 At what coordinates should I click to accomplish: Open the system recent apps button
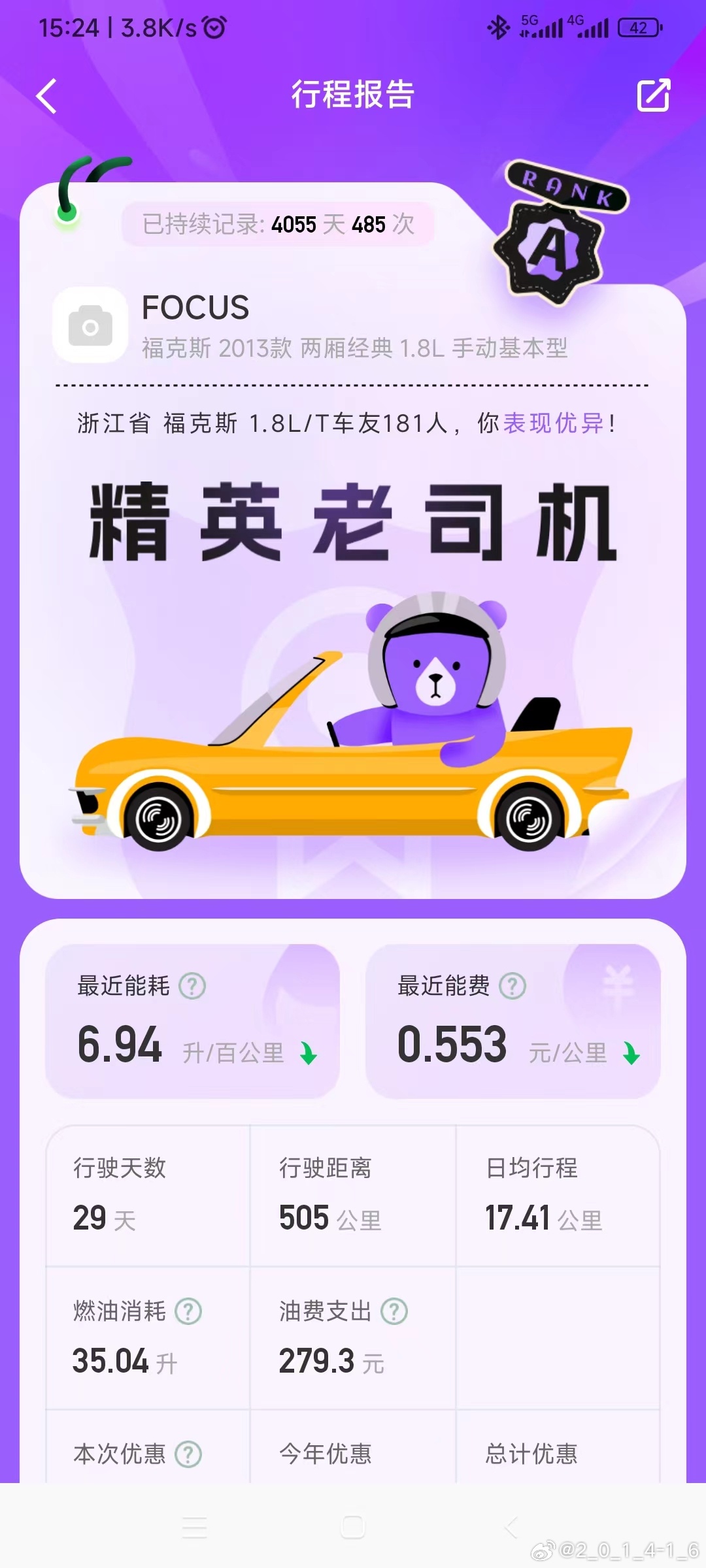(195, 1527)
